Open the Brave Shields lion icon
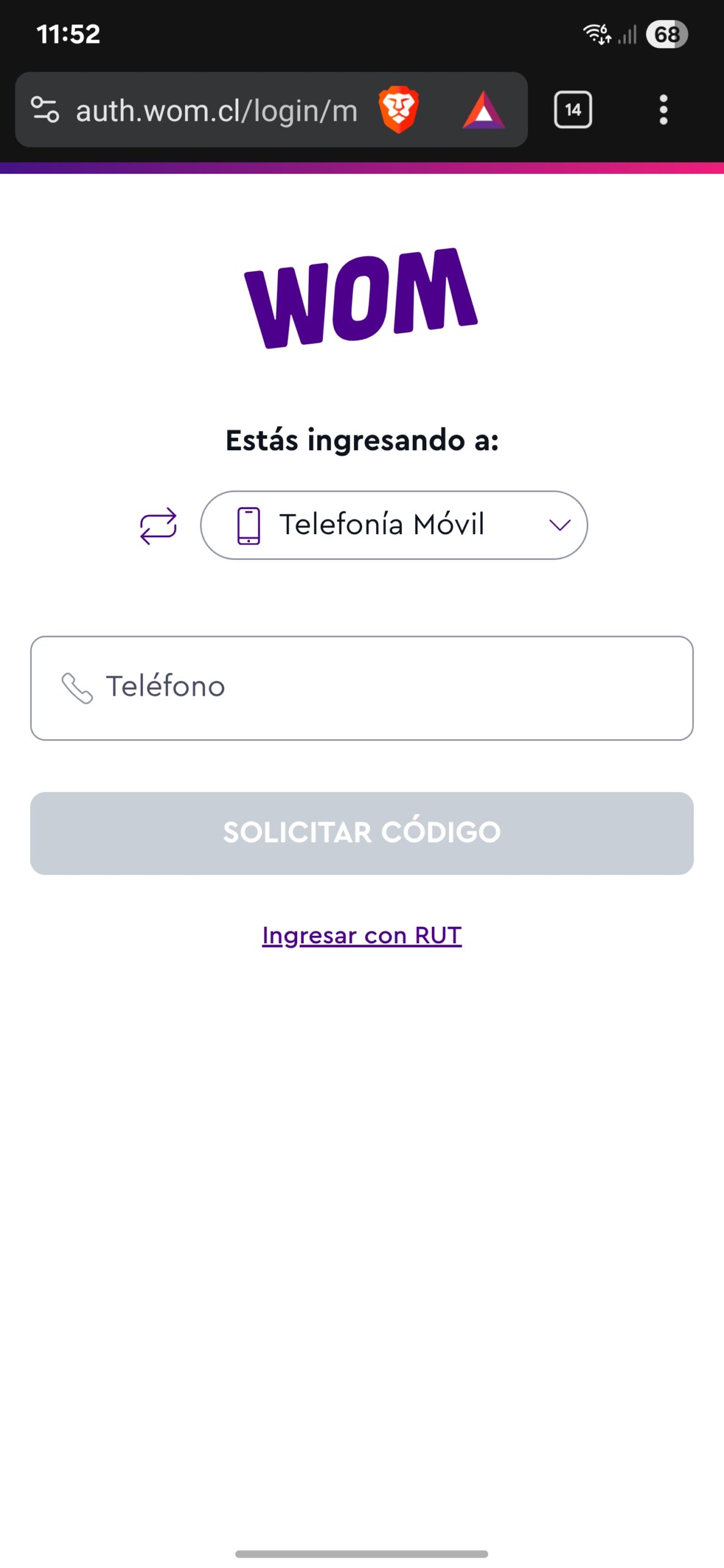Screen dimensions: 724x1568 click(x=399, y=110)
